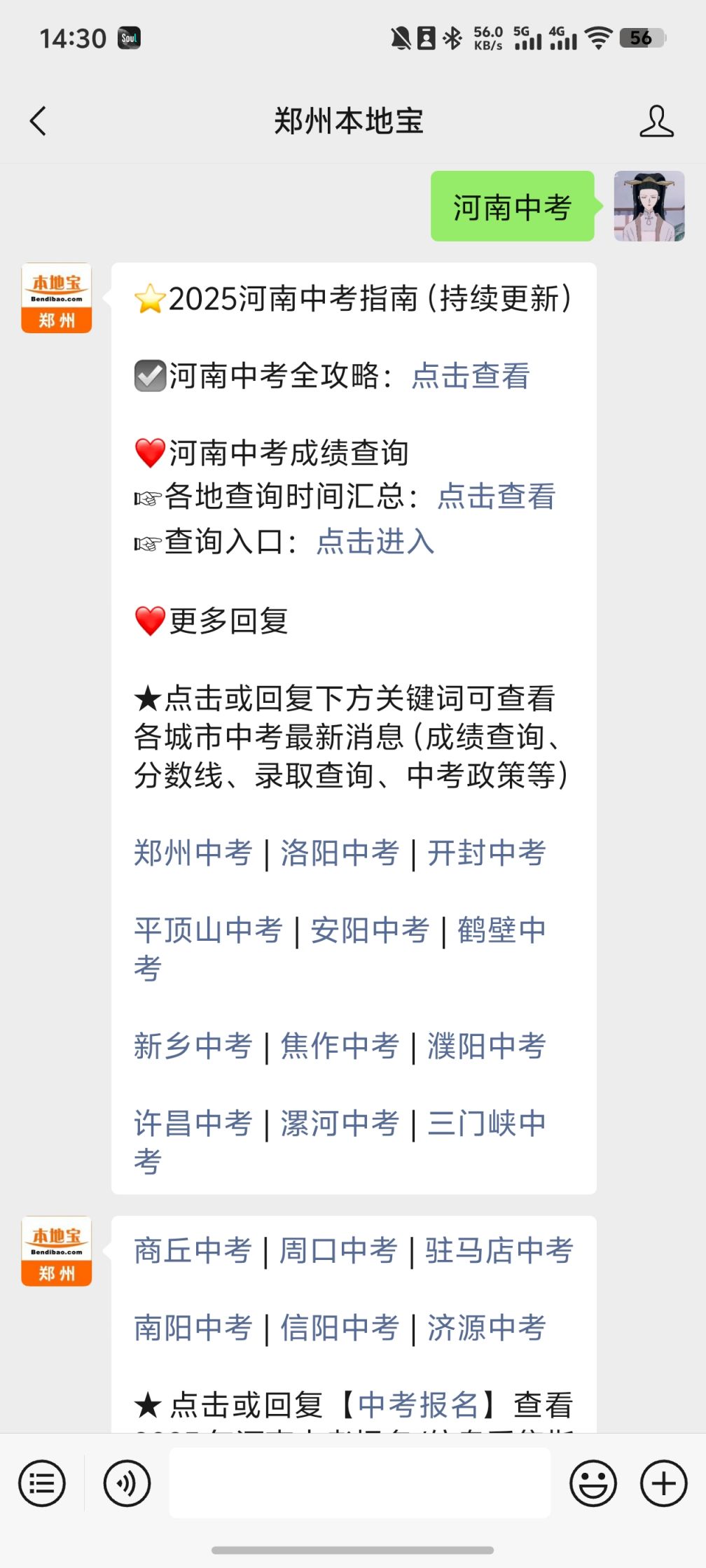706x1568 pixels.
Task: Open 河南中考全攻略 点击查看 link
Action: tap(470, 376)
